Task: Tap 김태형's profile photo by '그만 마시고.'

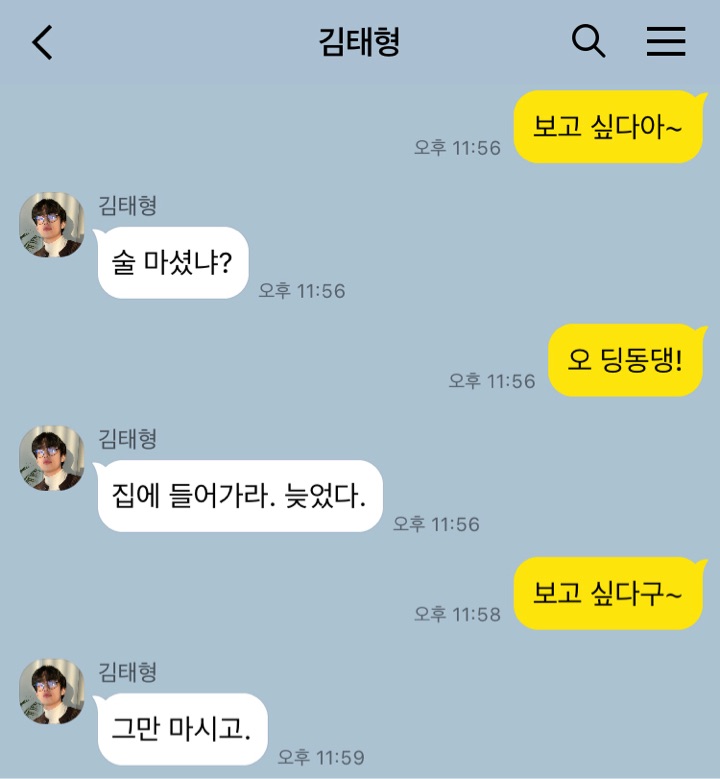Action: (51, 691)
